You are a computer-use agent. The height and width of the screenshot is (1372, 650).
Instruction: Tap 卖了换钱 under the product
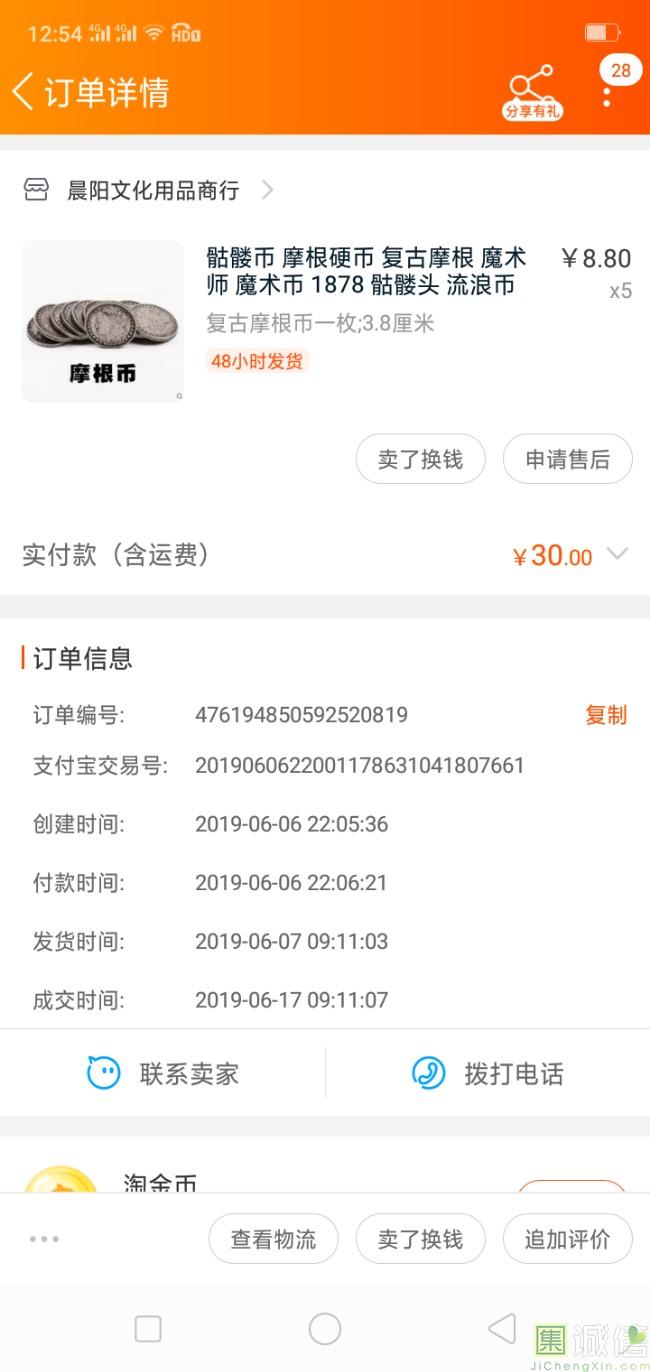pos(421,459)
